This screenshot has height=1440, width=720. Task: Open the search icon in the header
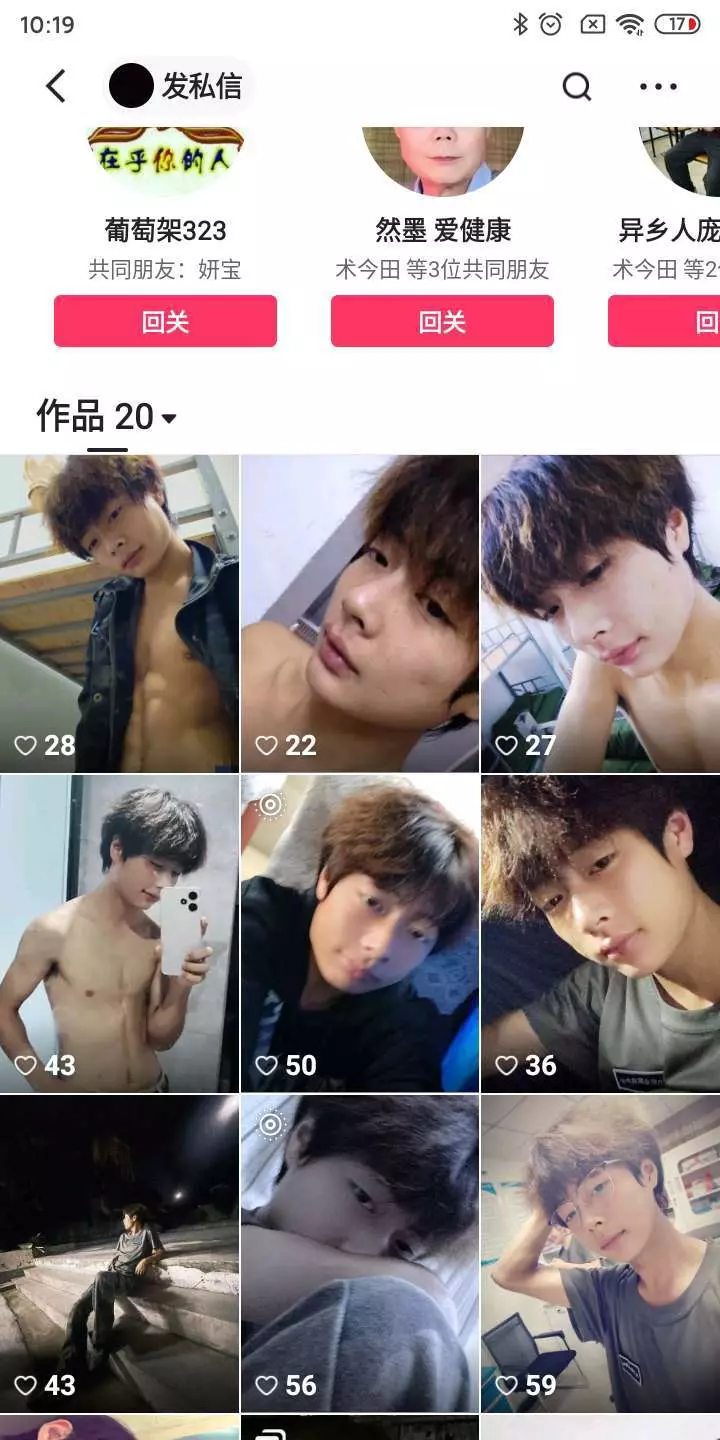577,87
